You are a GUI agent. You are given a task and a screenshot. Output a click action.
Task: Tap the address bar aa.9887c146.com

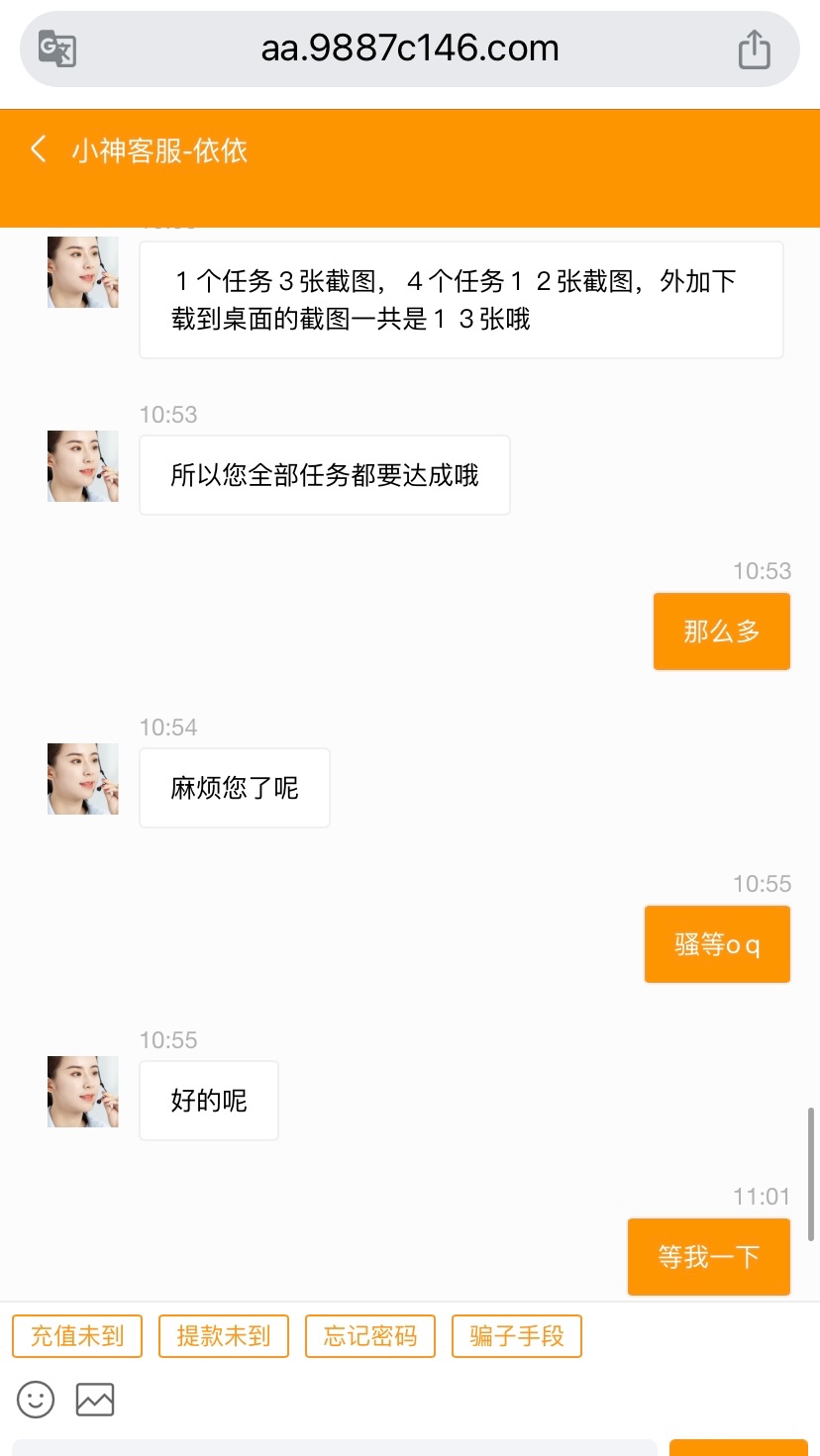click(409, 49)
